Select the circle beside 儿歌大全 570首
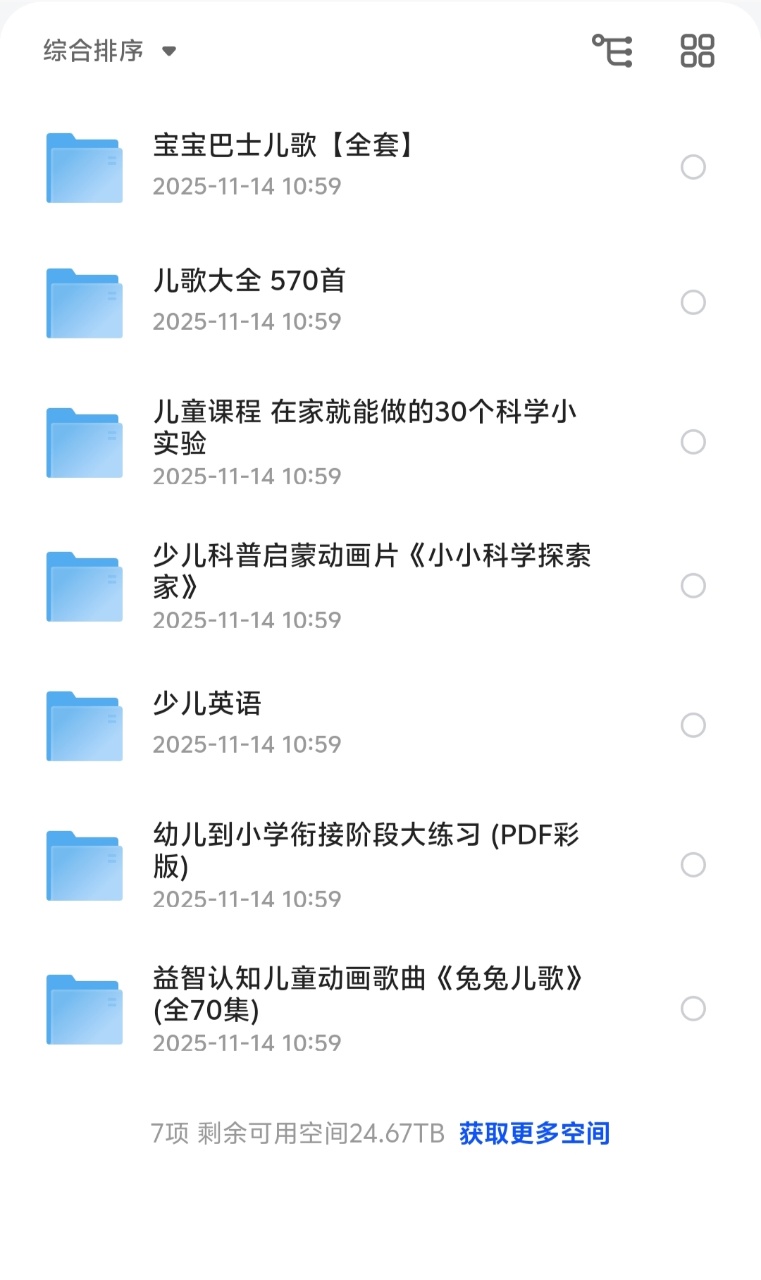This screenshot has width=761, height=1280. click(693, 302)
